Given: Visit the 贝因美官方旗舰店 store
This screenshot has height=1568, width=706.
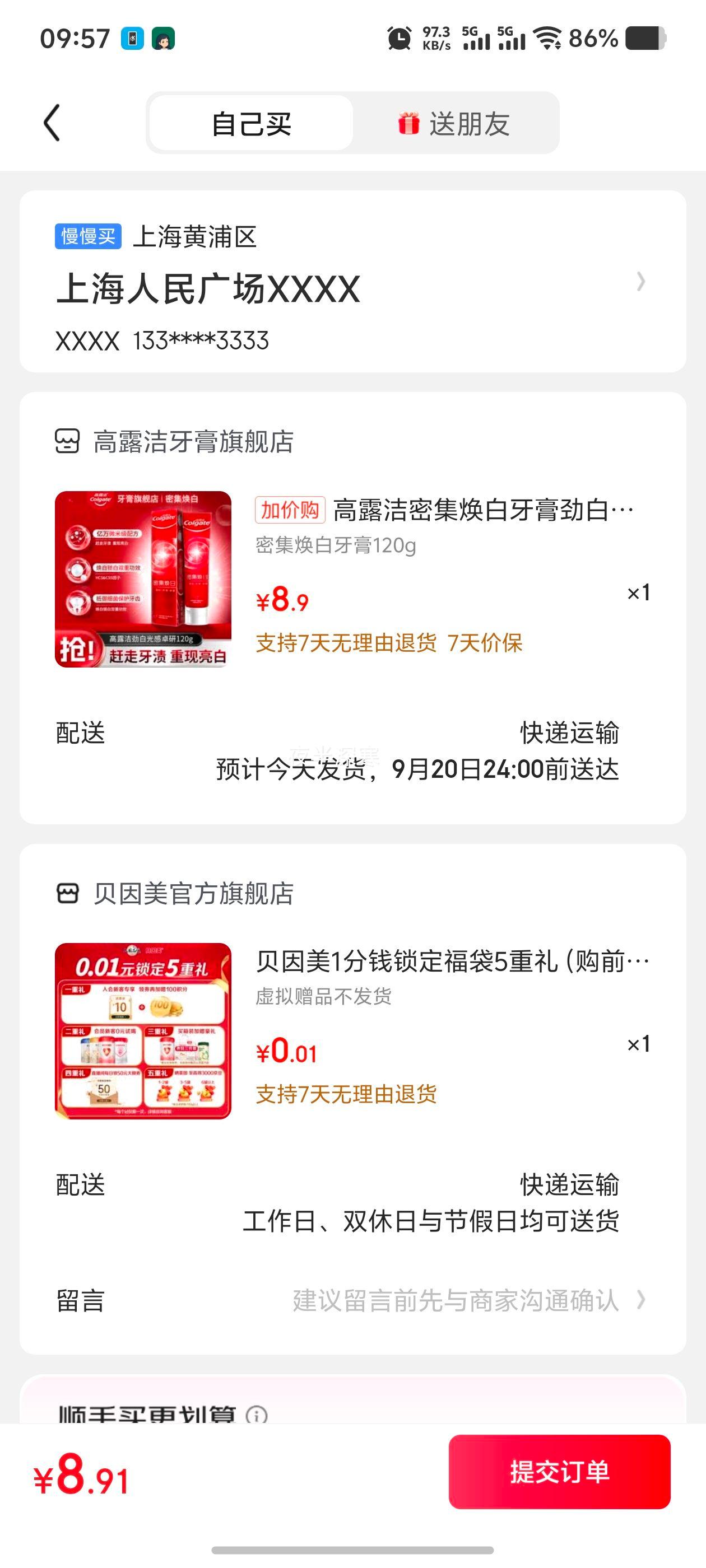Looking at the screenshot, I should [193, 894].
